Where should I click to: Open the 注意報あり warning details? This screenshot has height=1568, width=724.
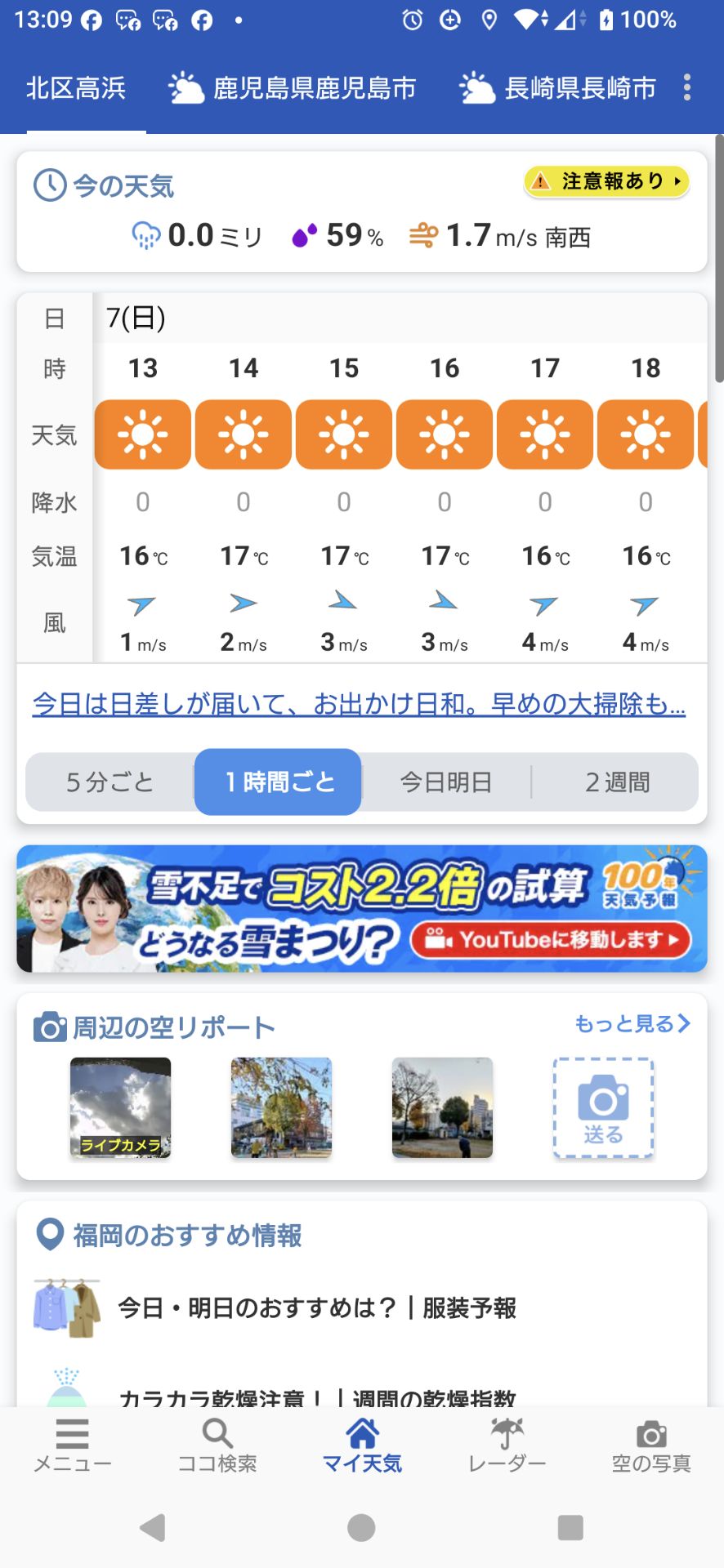606,182
